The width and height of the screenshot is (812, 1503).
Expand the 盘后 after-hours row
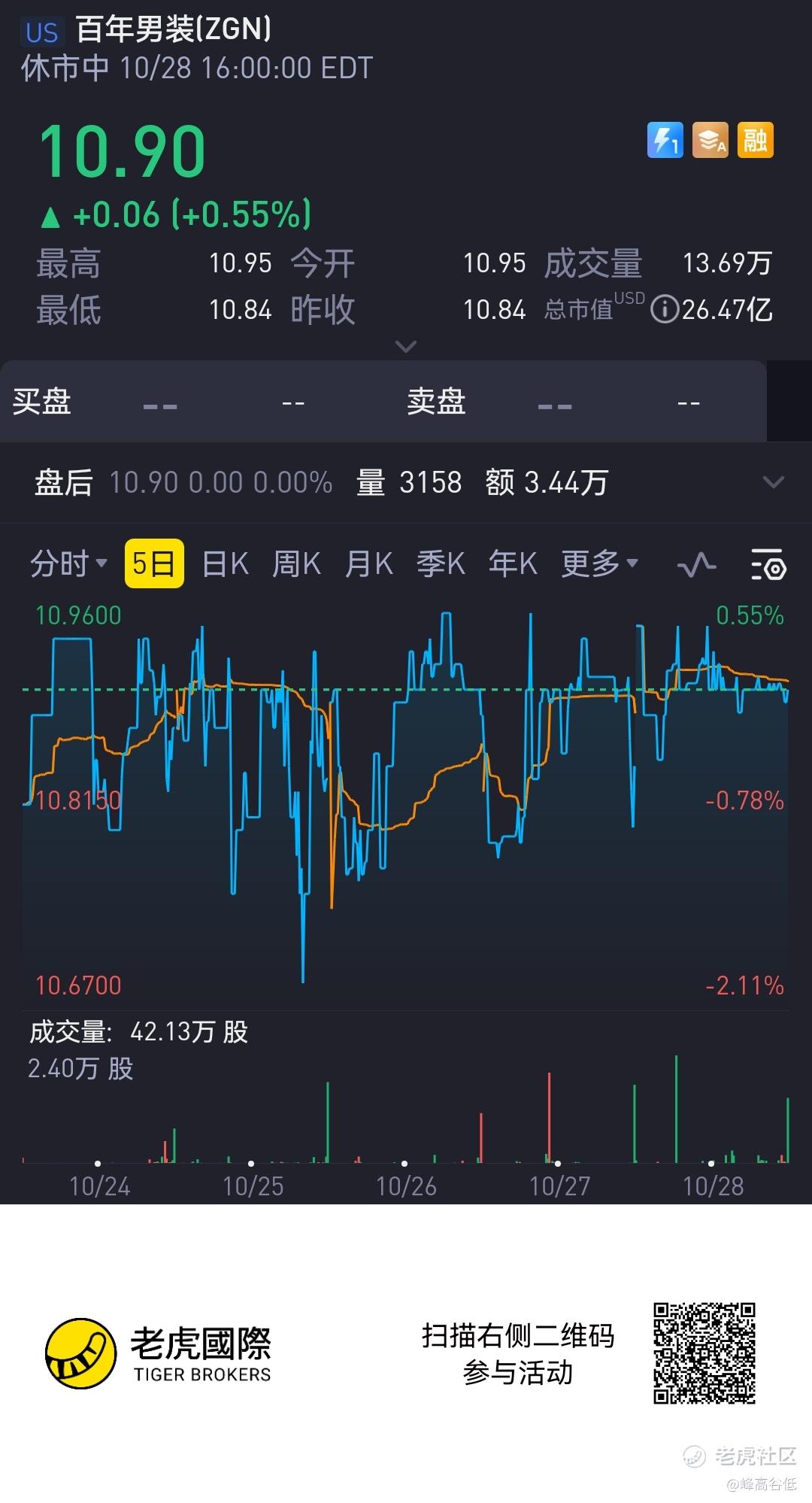(773, 482)
